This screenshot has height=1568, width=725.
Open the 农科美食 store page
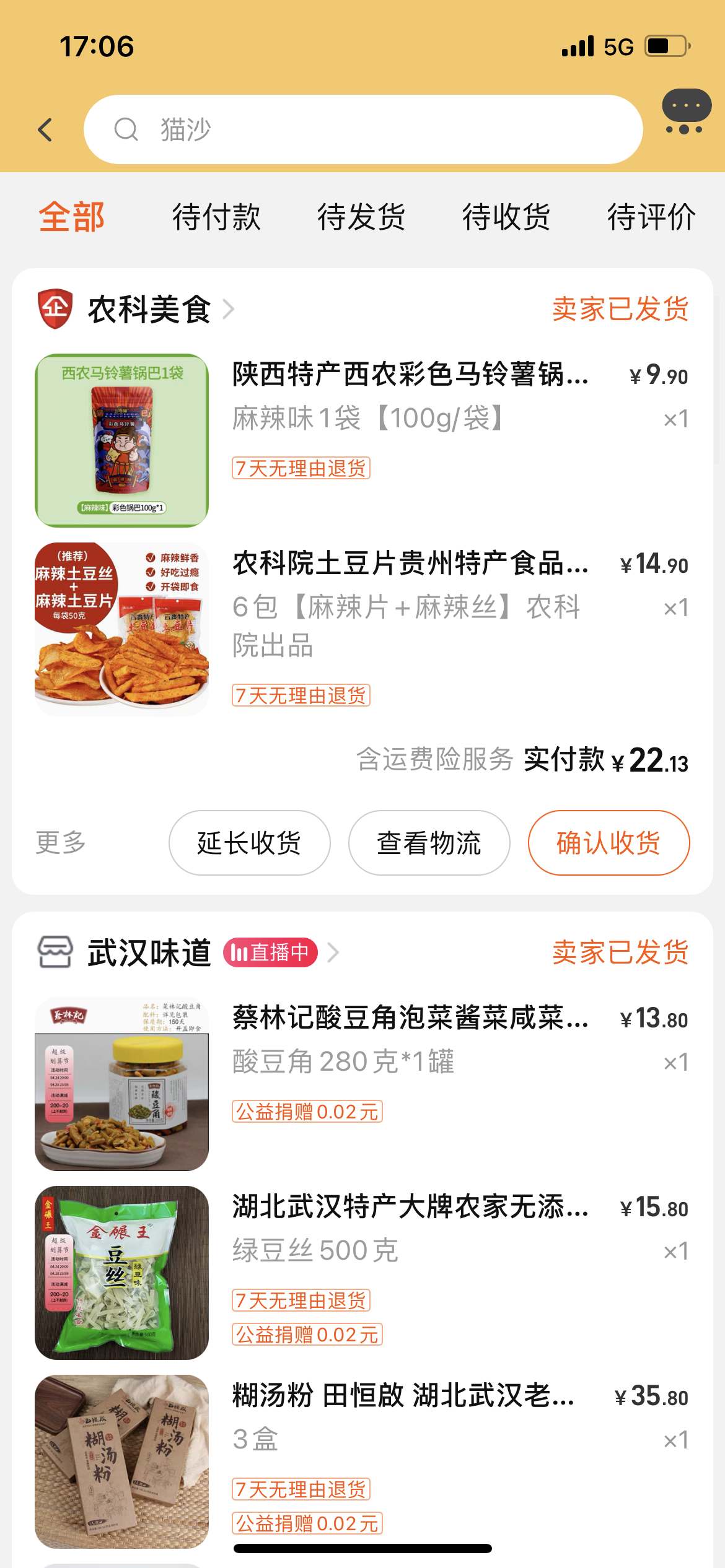pyautogui.click(x=149, y=309)
